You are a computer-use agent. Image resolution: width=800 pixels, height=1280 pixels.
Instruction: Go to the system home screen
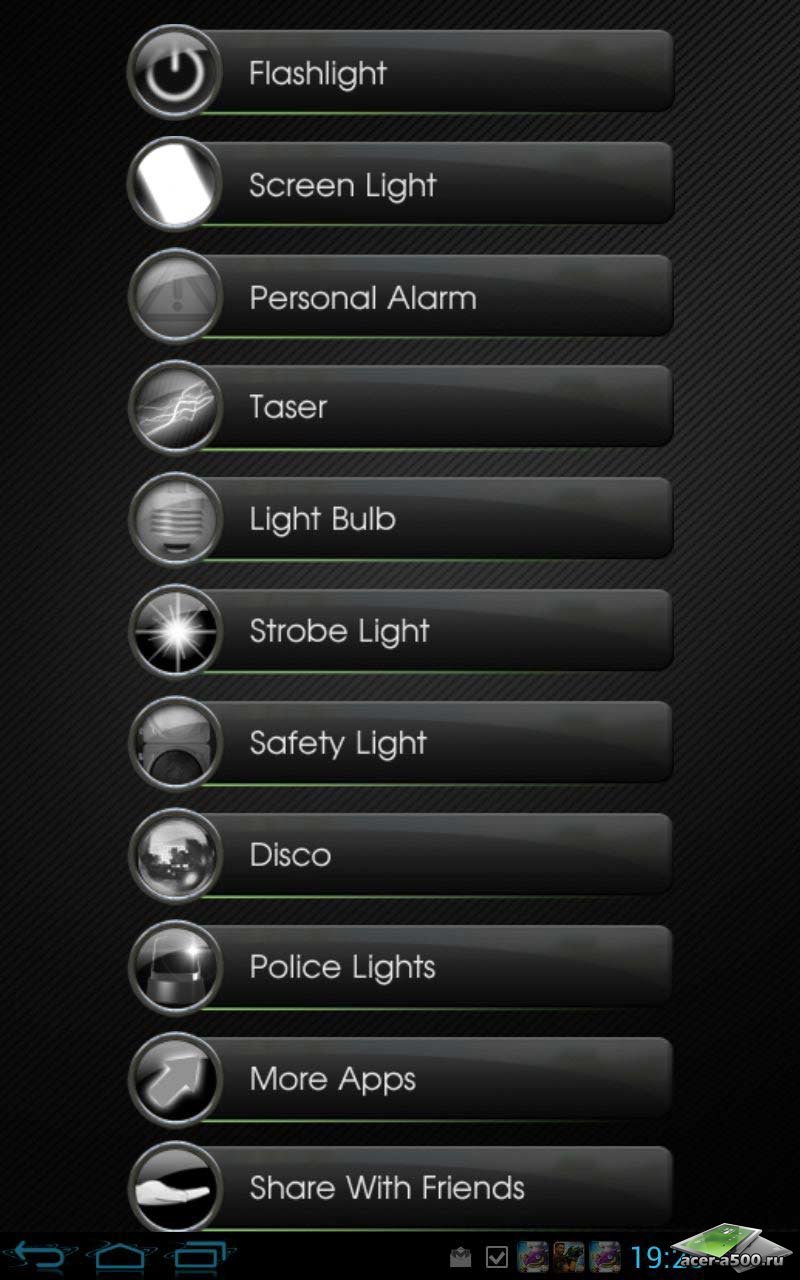tap(120, 1255)
